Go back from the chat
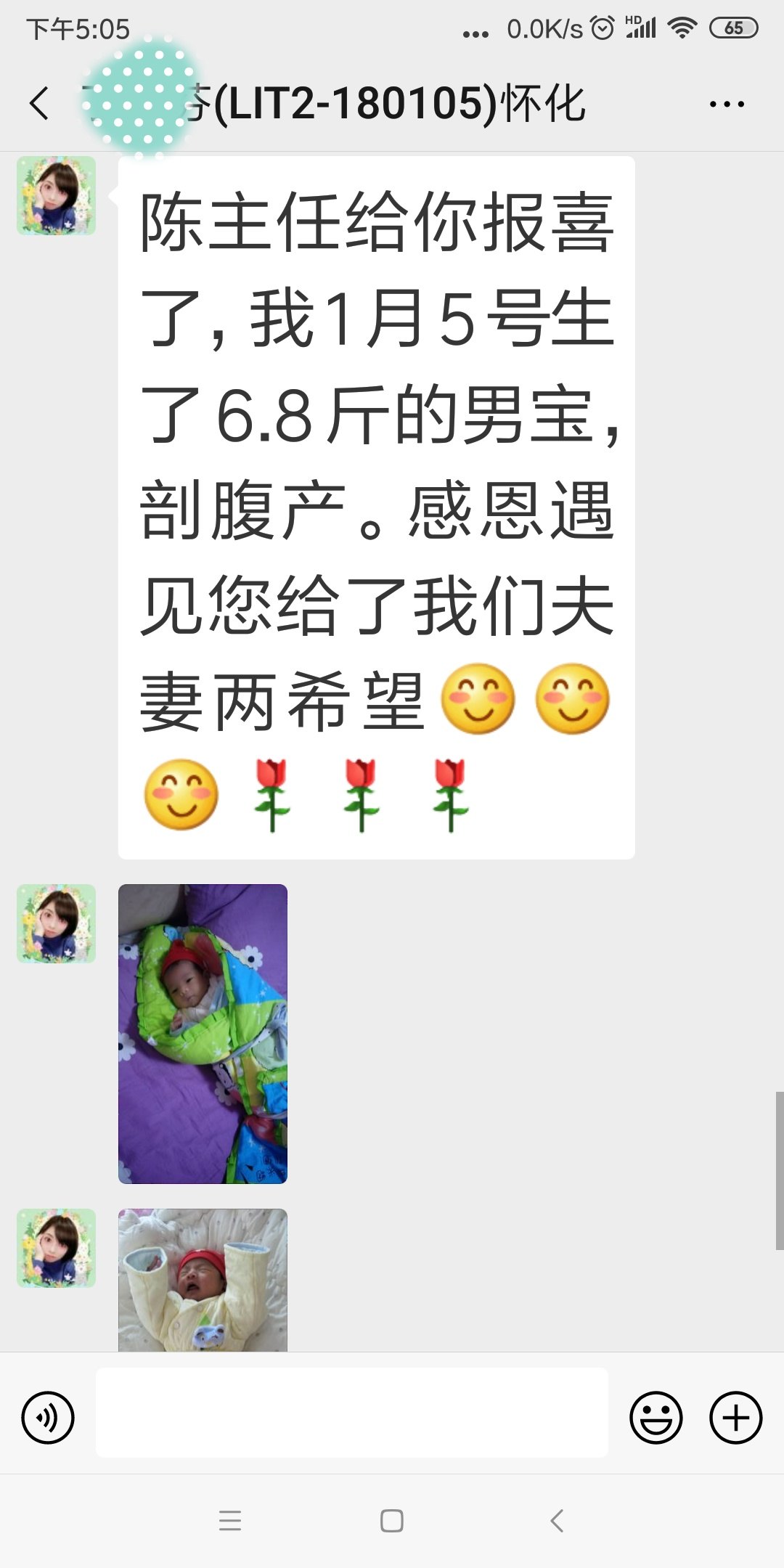Screen dimensions: 784x1568 pos(40,103)
